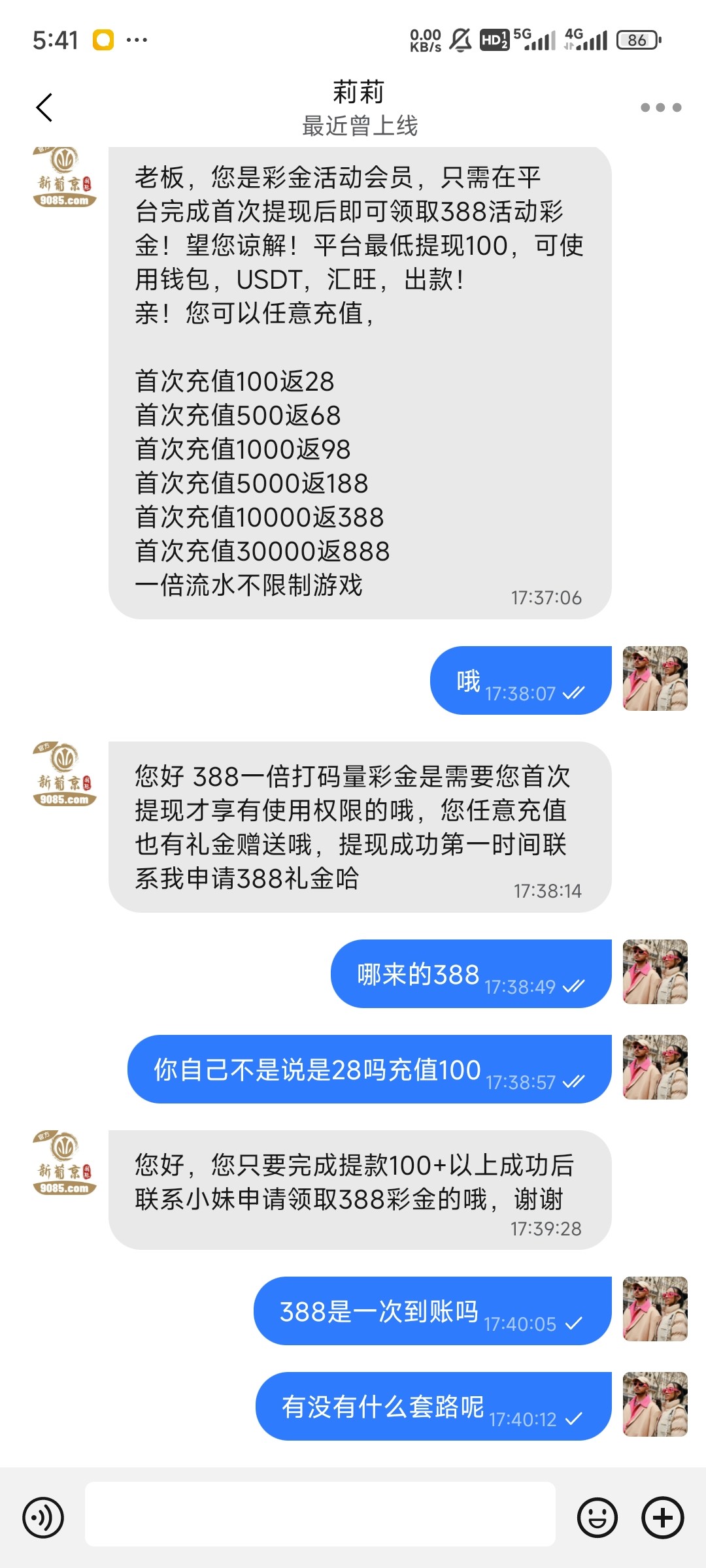This screenshot has width=706, height=1568.
Task: Open the three-dot overflow menu
Action: click(660, 108)
